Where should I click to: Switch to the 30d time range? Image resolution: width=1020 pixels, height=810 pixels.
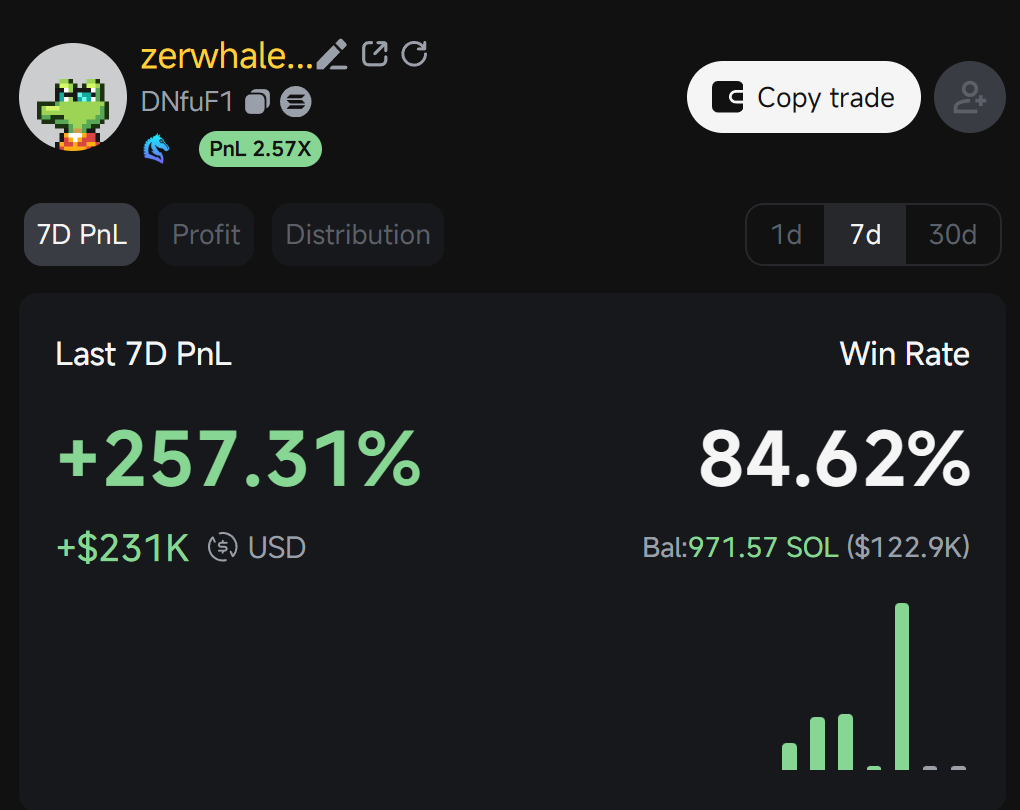952,235
